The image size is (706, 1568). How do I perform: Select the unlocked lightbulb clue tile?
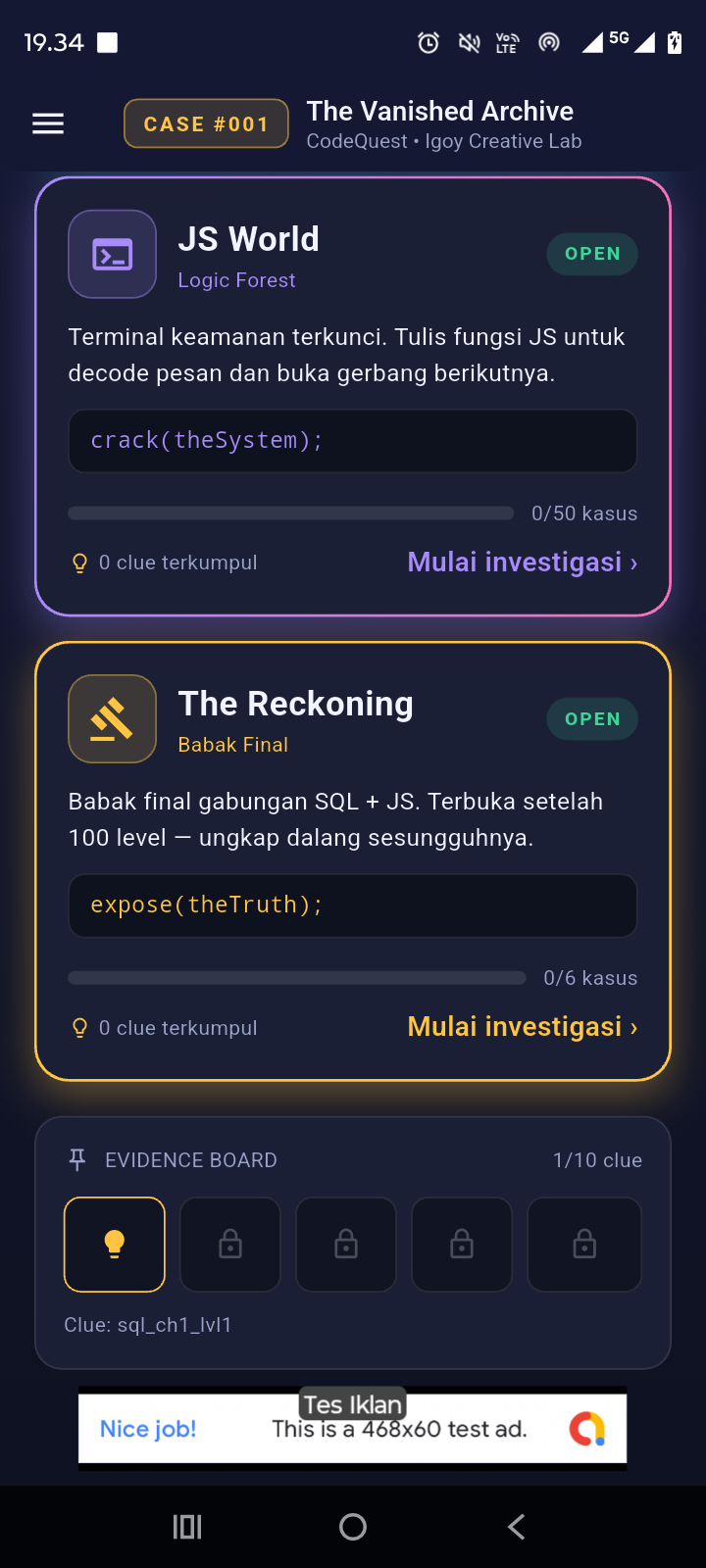click(115, 1245)
